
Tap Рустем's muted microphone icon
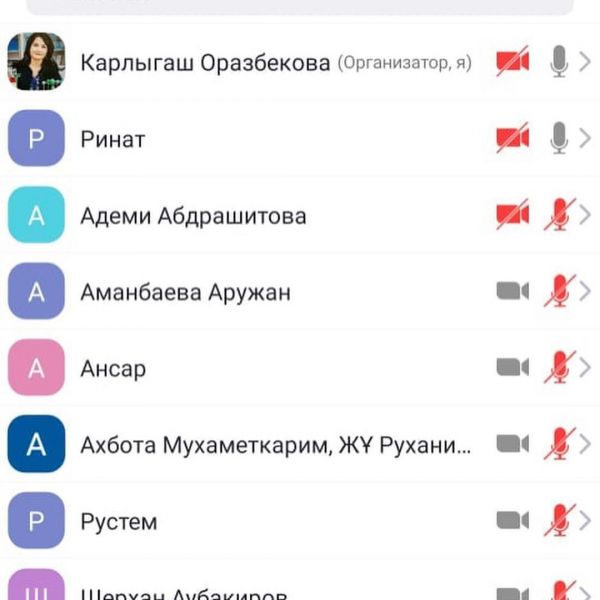click(x=556, y=521)
